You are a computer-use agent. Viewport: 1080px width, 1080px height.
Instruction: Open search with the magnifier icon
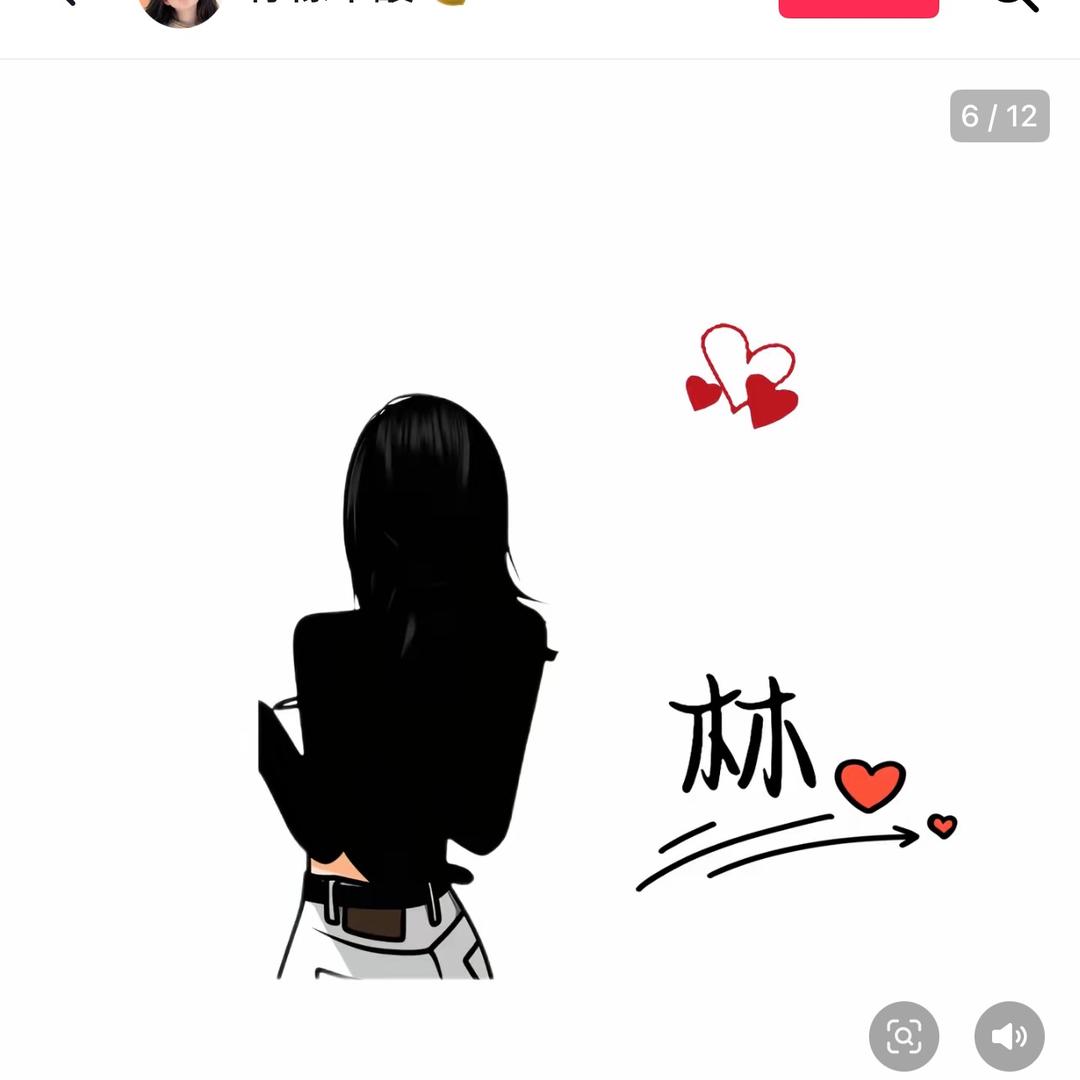pos(1015,4)
